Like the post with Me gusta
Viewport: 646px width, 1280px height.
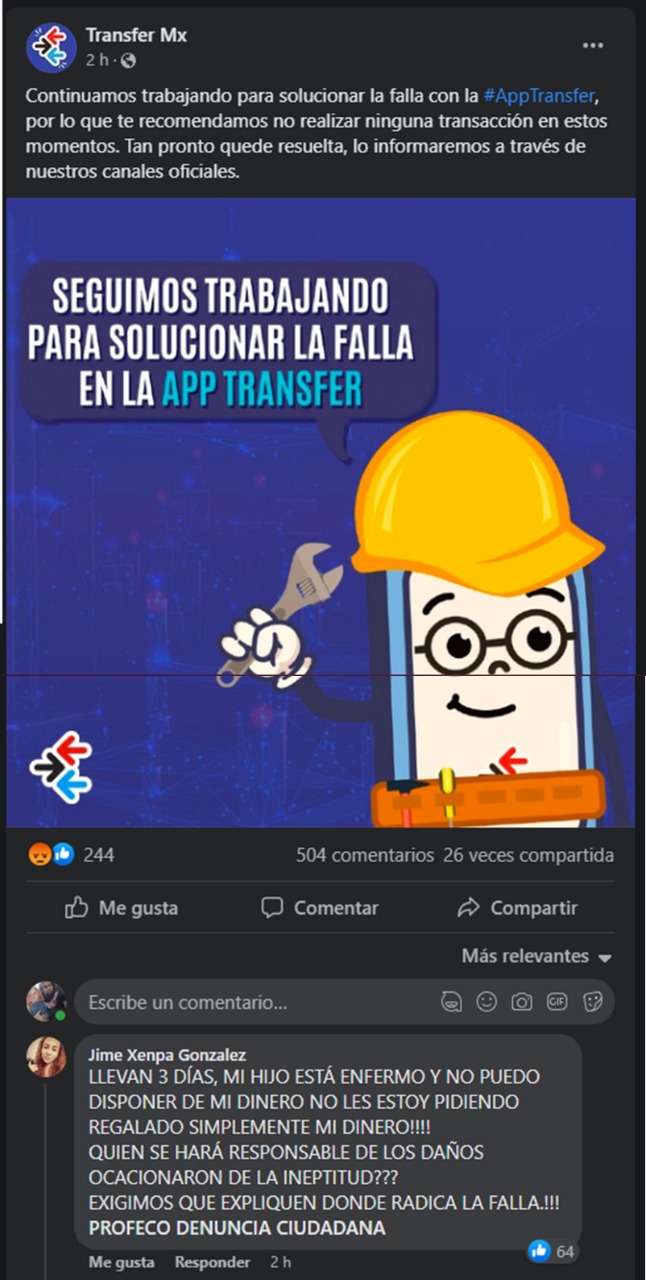tap(121, 908)
